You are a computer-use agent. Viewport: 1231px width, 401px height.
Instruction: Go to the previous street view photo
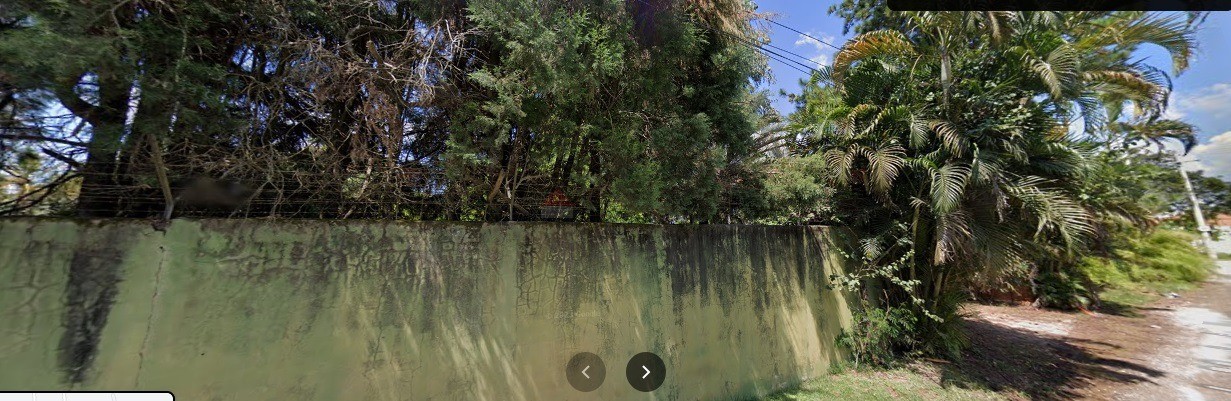pyautogui.click(x=586, y=372)
